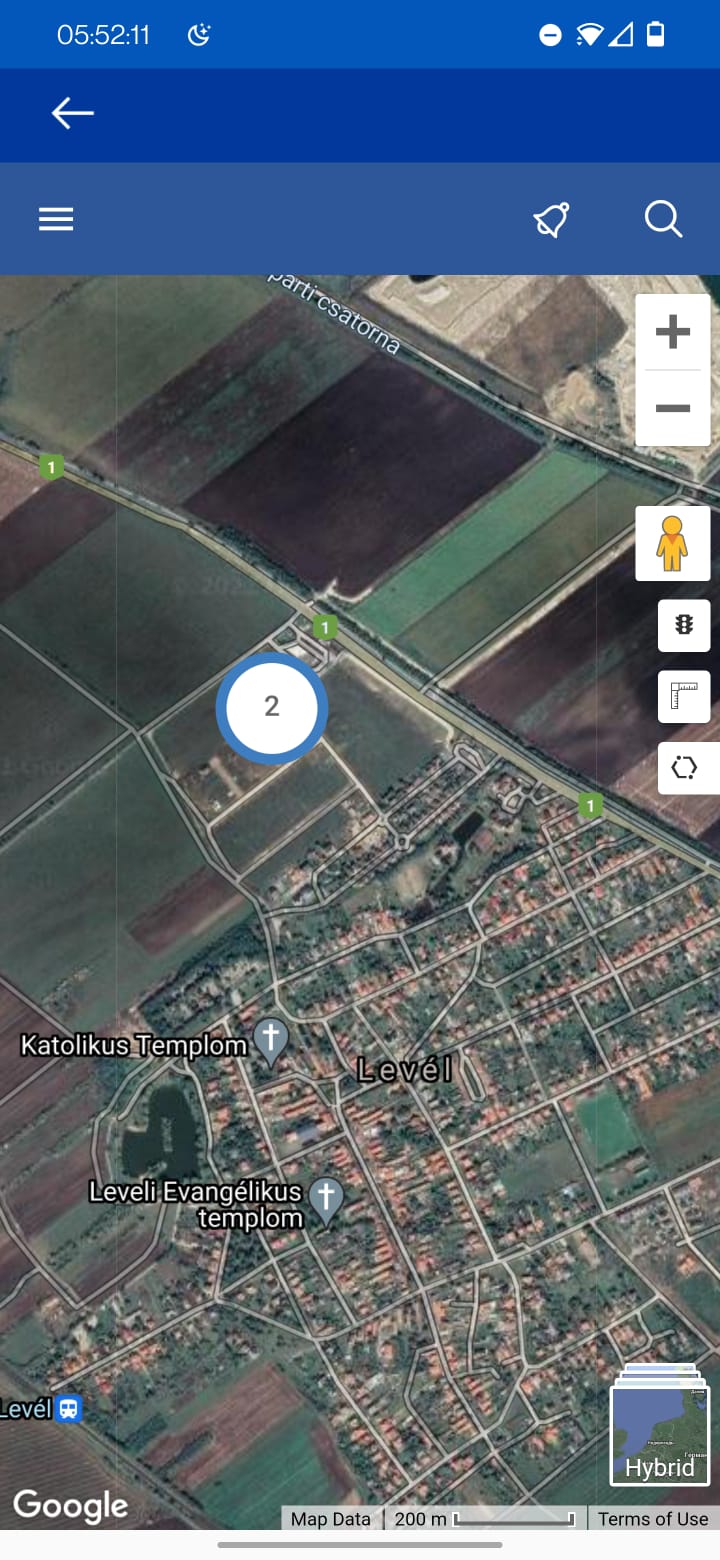Open the notifications bell

coord(551,219)
